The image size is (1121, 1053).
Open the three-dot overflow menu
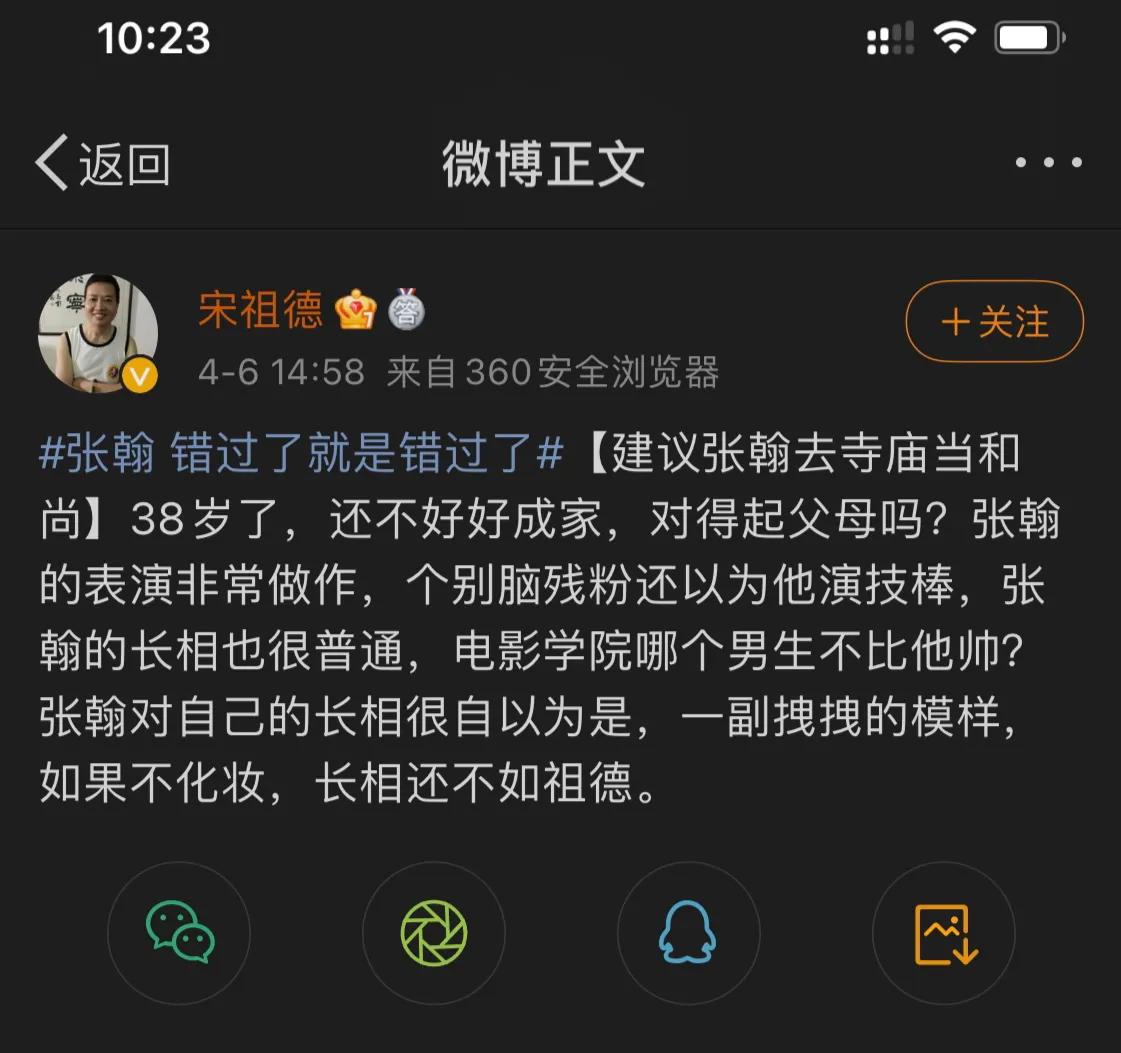1048,162
